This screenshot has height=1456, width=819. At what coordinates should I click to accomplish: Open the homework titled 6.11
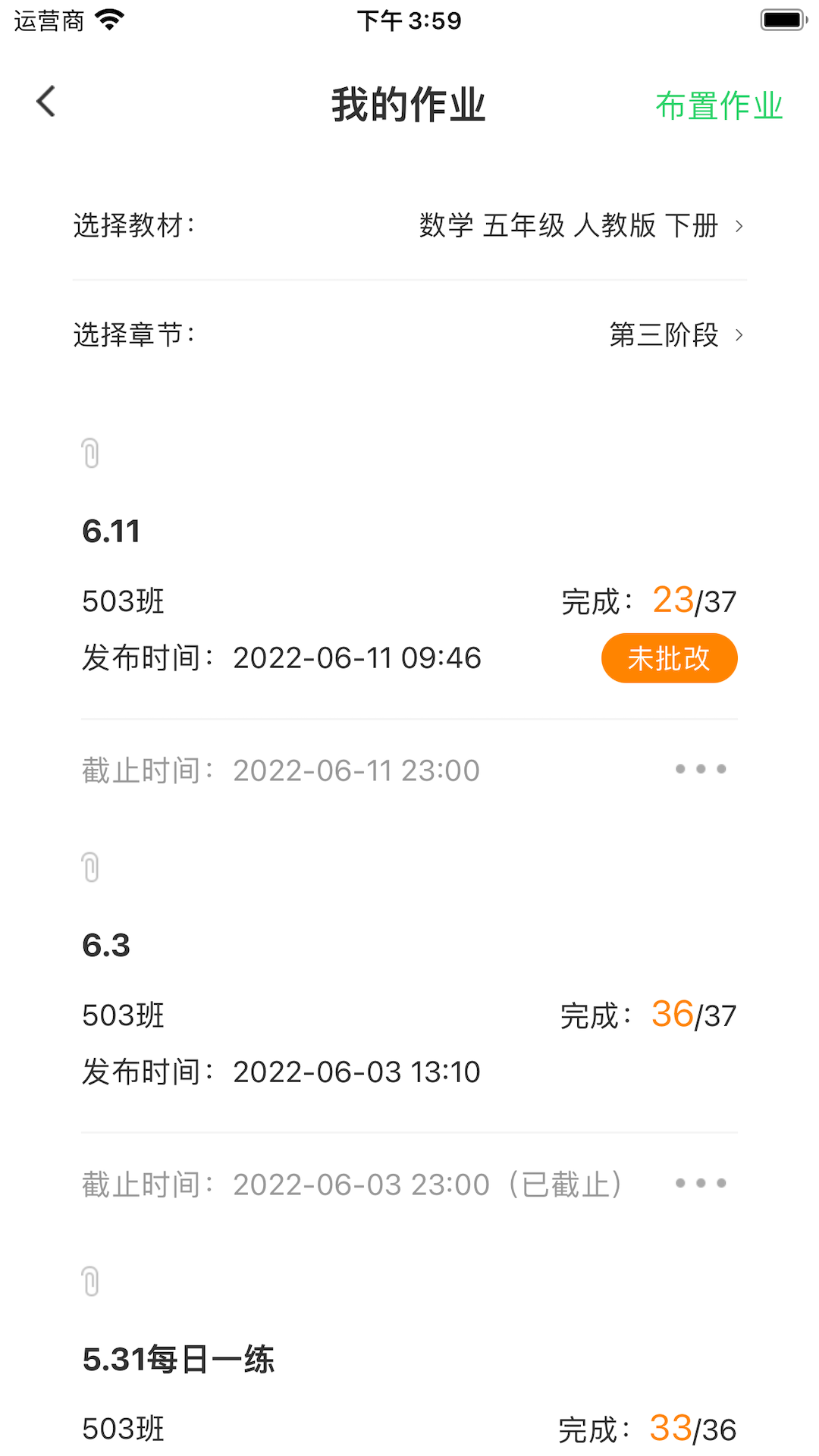coord(111,532)
